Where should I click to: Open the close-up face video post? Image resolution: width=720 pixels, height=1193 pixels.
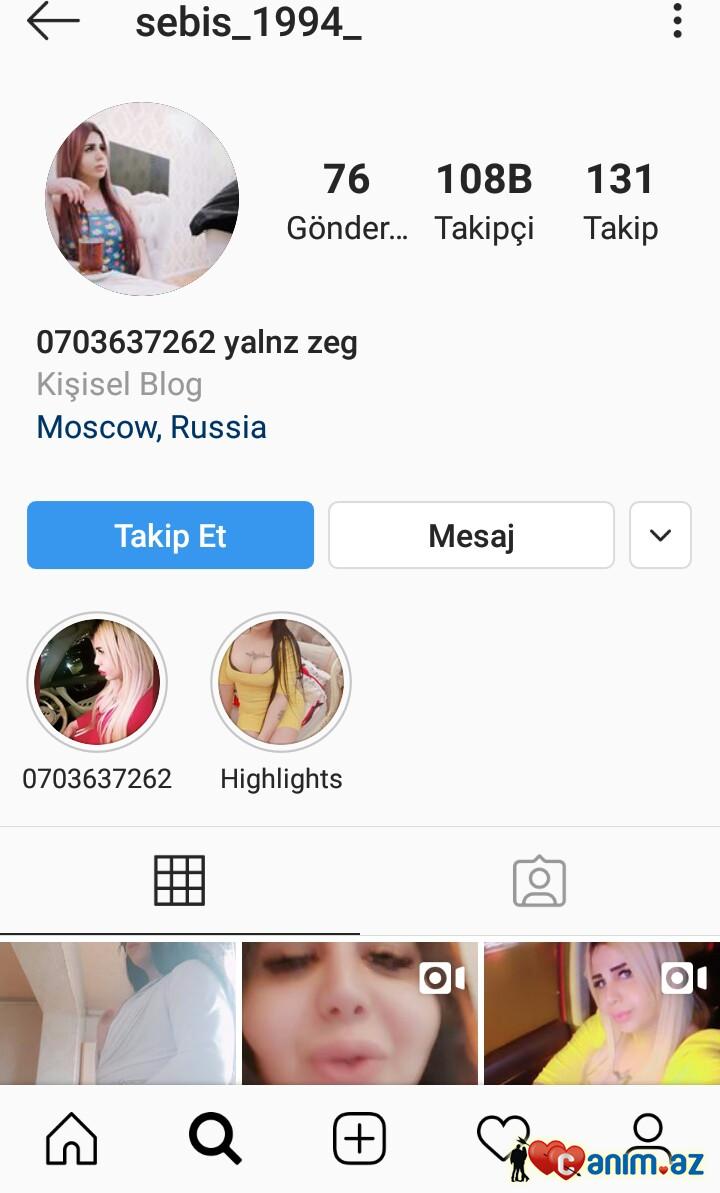(360, 1012)
